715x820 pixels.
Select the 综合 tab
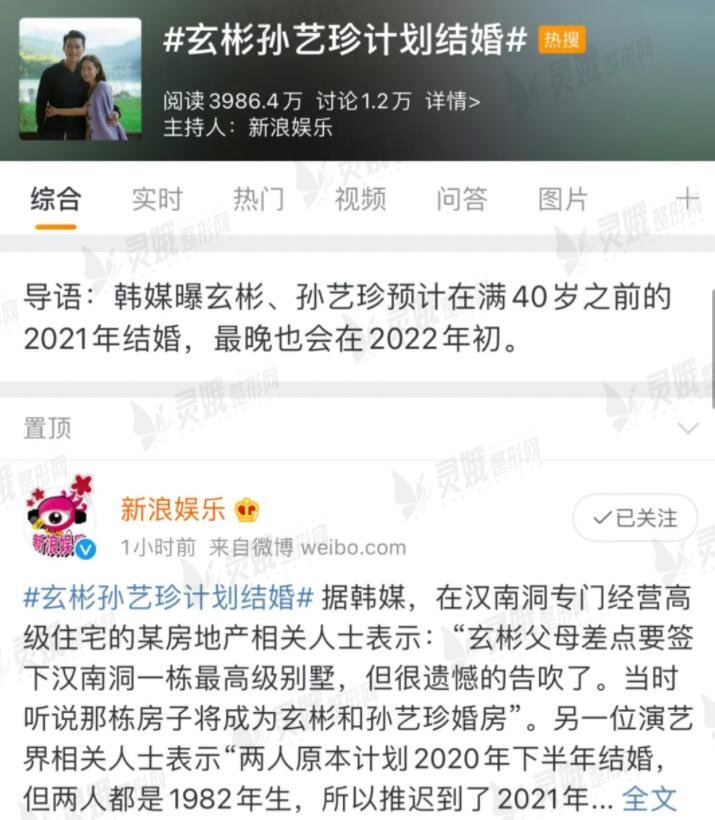tap(55, 199)
